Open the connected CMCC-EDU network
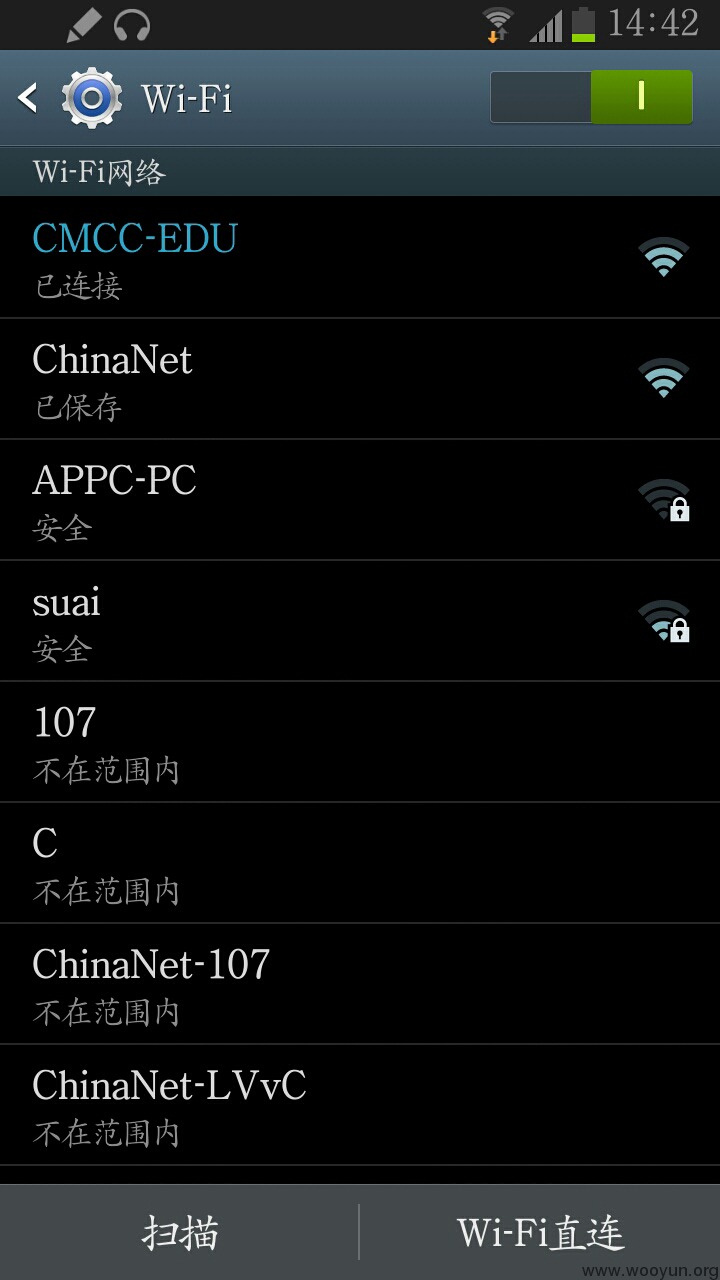The width and height of the screenshot is (720, 1280). pyautogui.click(x=360, y=258)
